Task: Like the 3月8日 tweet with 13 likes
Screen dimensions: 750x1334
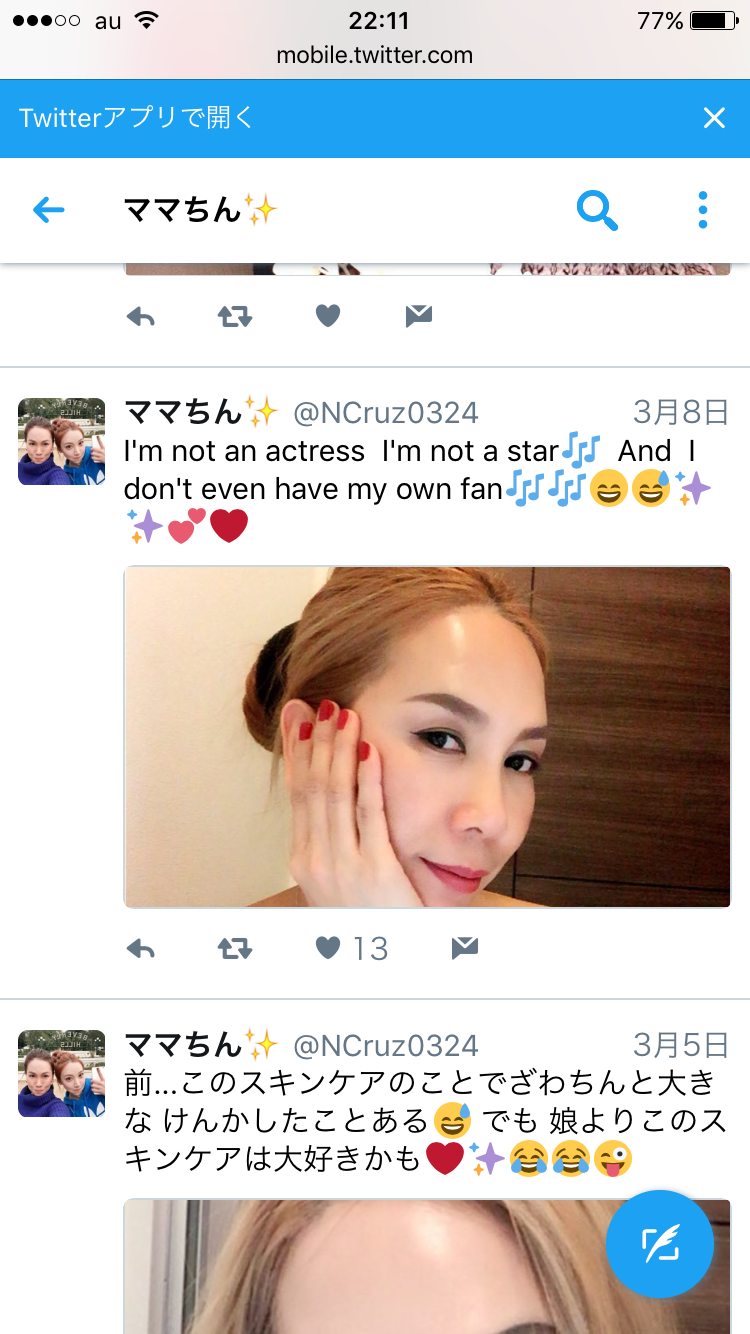Action: pos(328,948)
